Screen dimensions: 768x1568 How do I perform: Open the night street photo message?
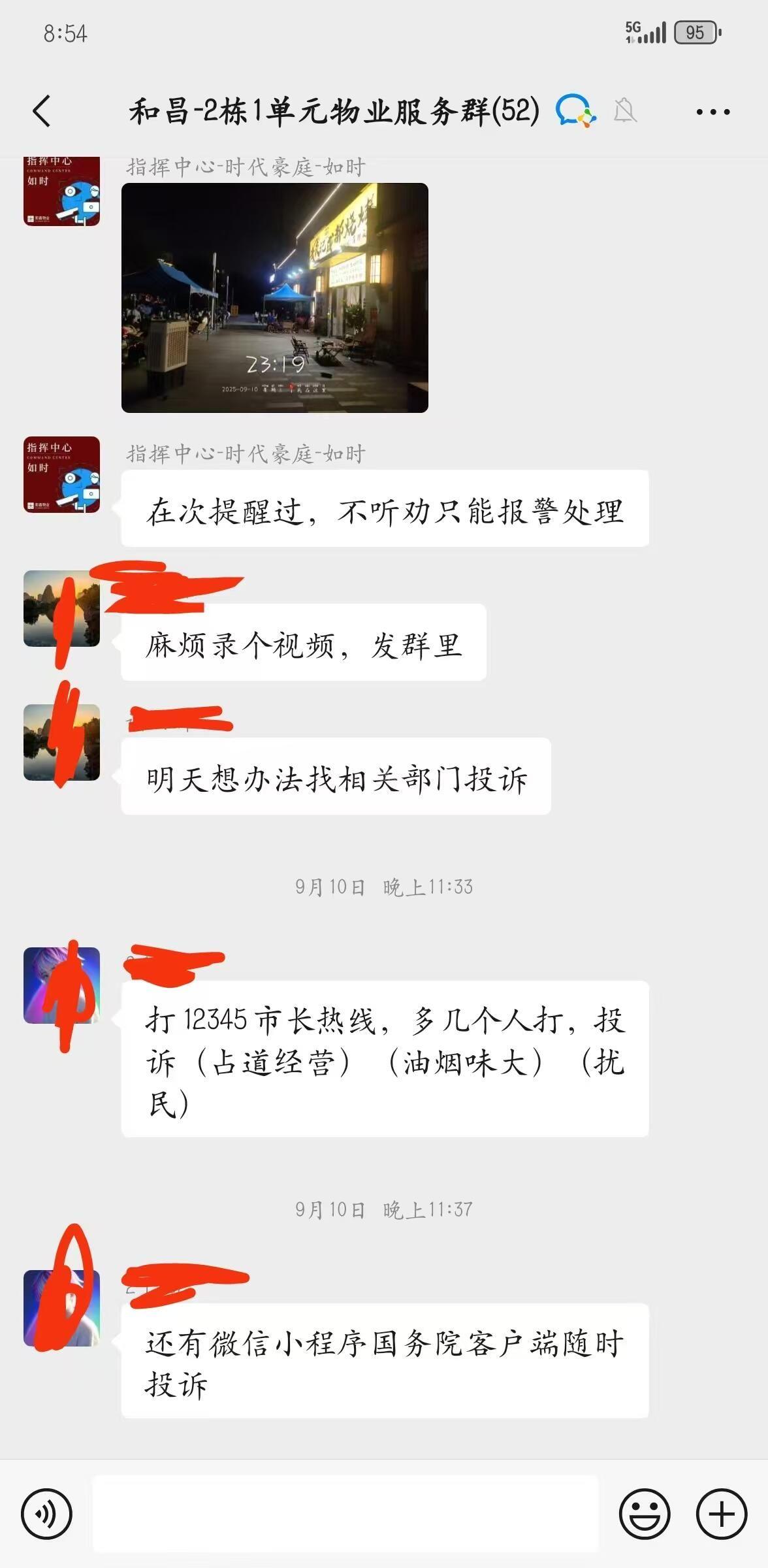click(275, 297)
